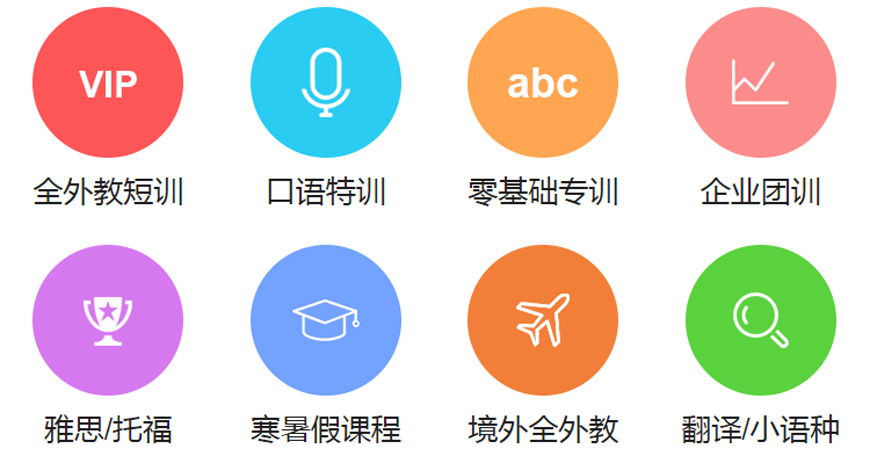Open 雅思/托福 trophy category
Screen dimensions: 870x456
108,320
